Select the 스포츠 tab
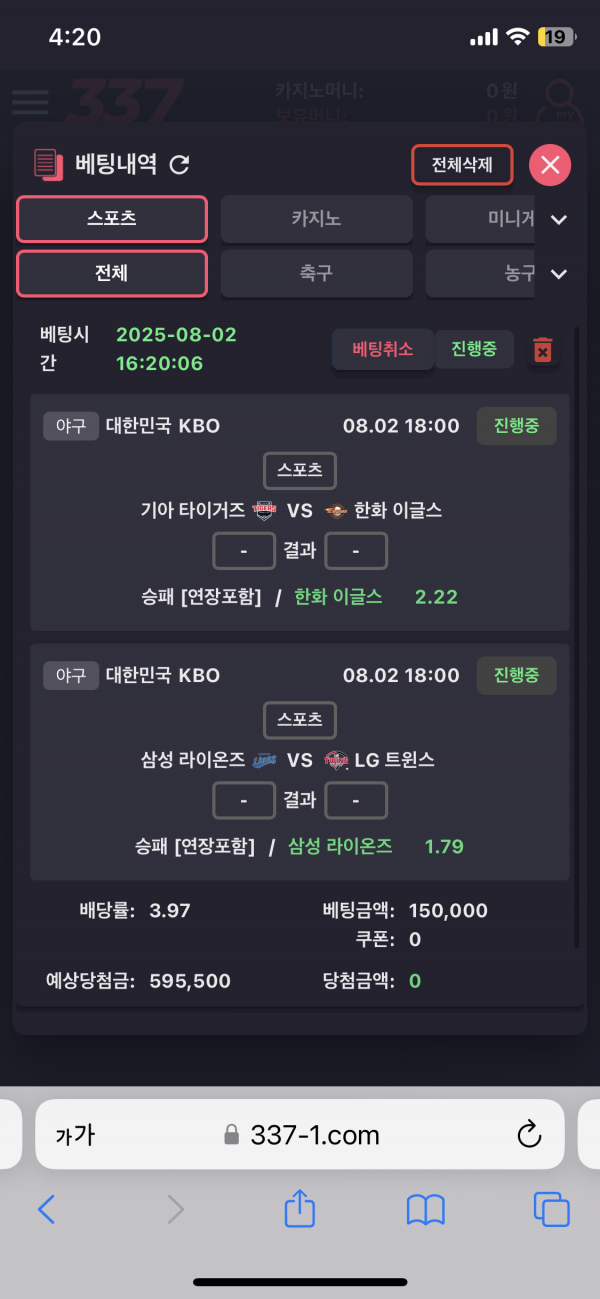Image resolution: width=600 pixels, height=1299 pixels. 112,219
